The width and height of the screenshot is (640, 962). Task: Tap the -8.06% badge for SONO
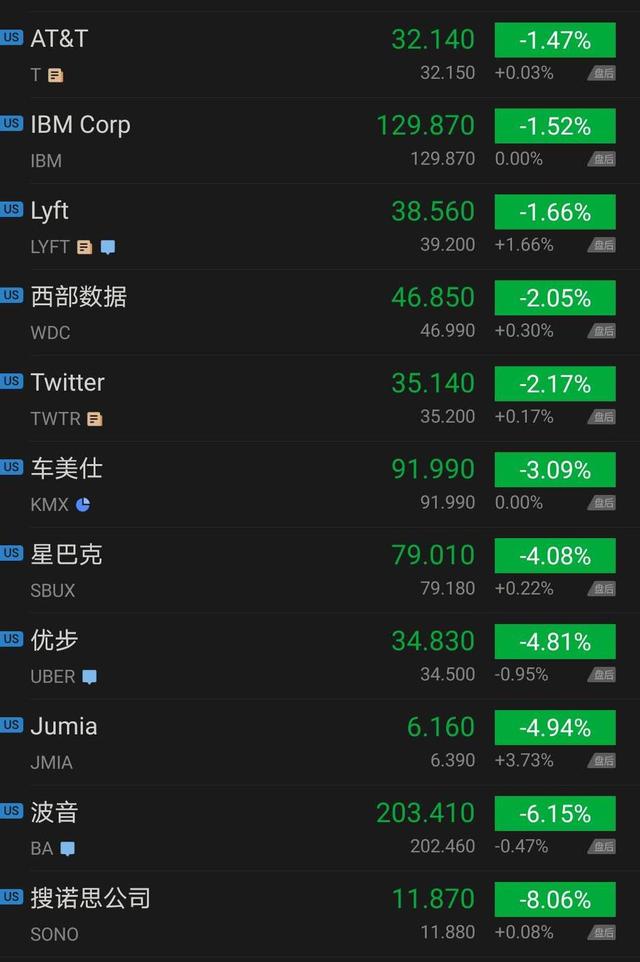click(x=555, y=899)
